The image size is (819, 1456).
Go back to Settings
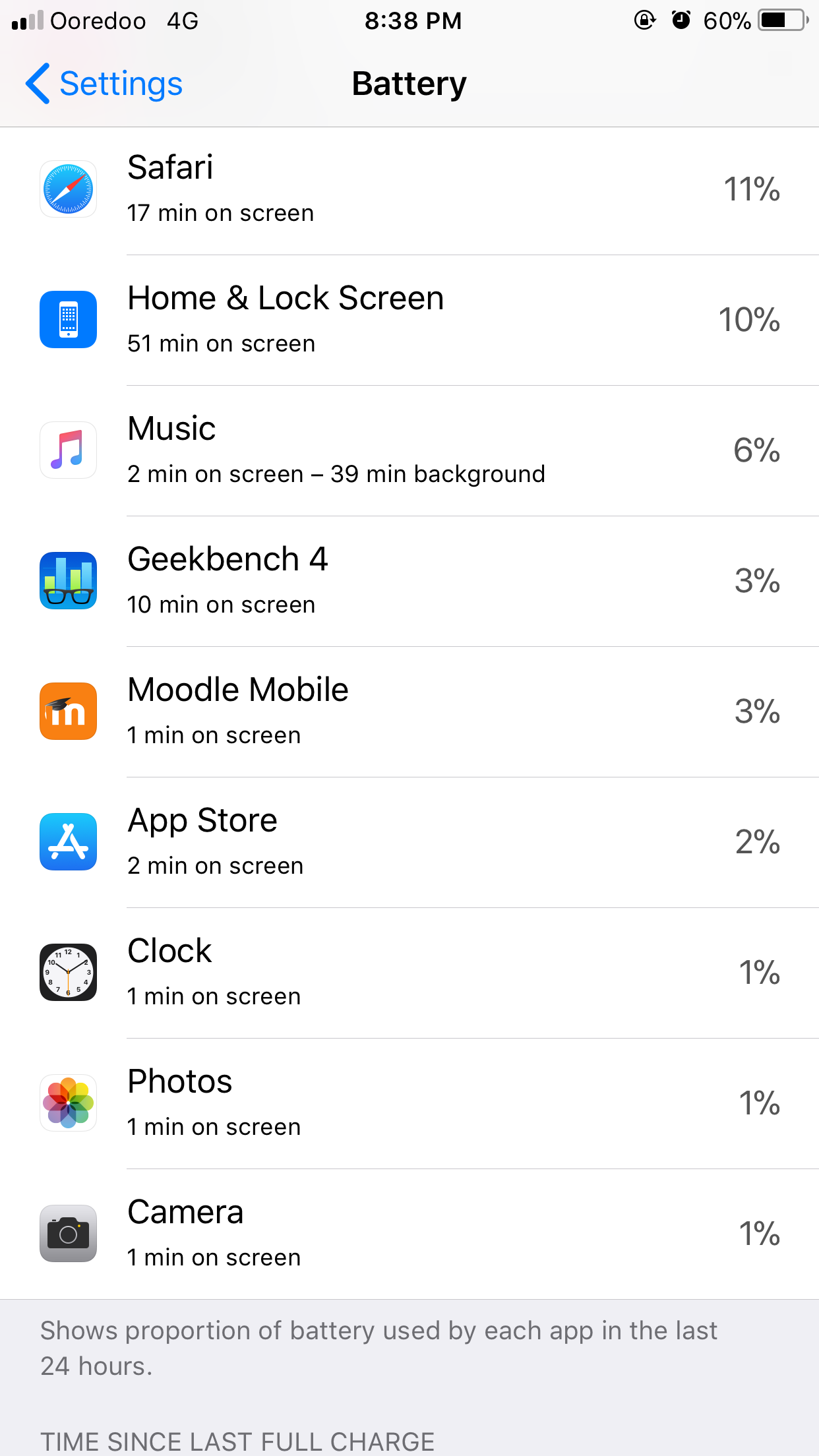pos(104,84)
